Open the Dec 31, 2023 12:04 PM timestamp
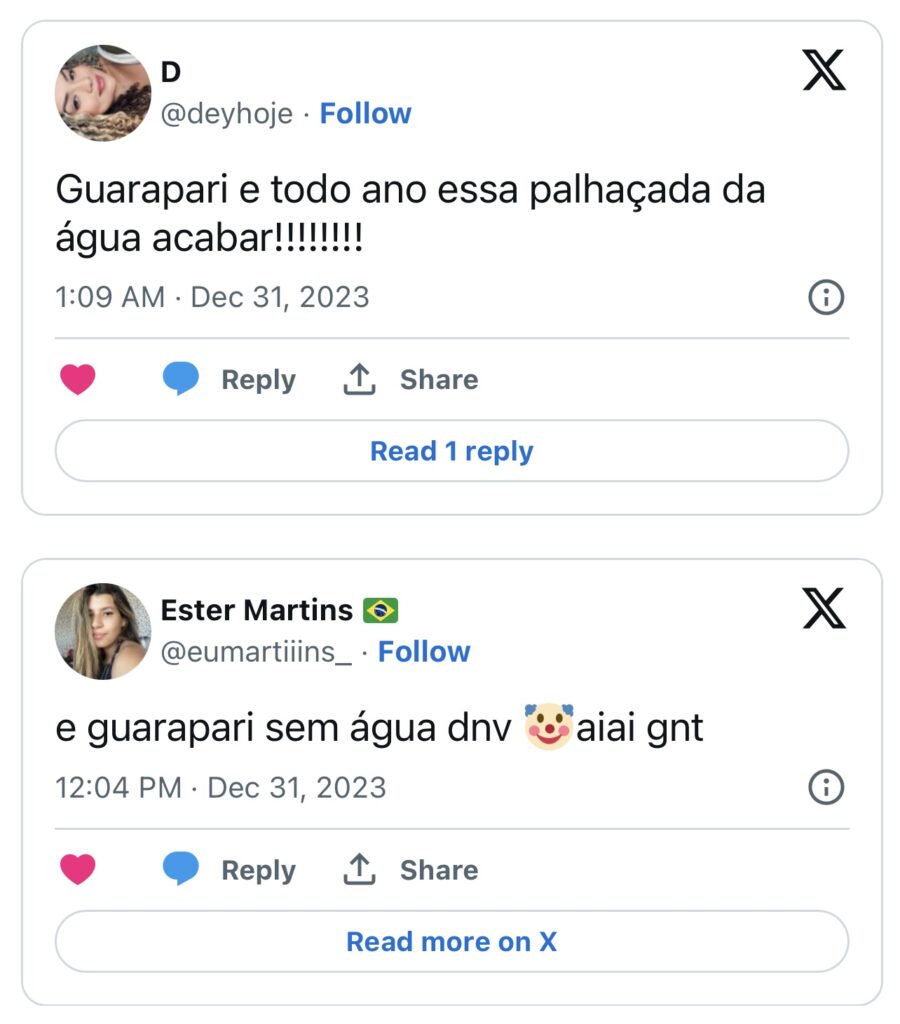This screenshot has width=900, height=1024. [220, 788]
